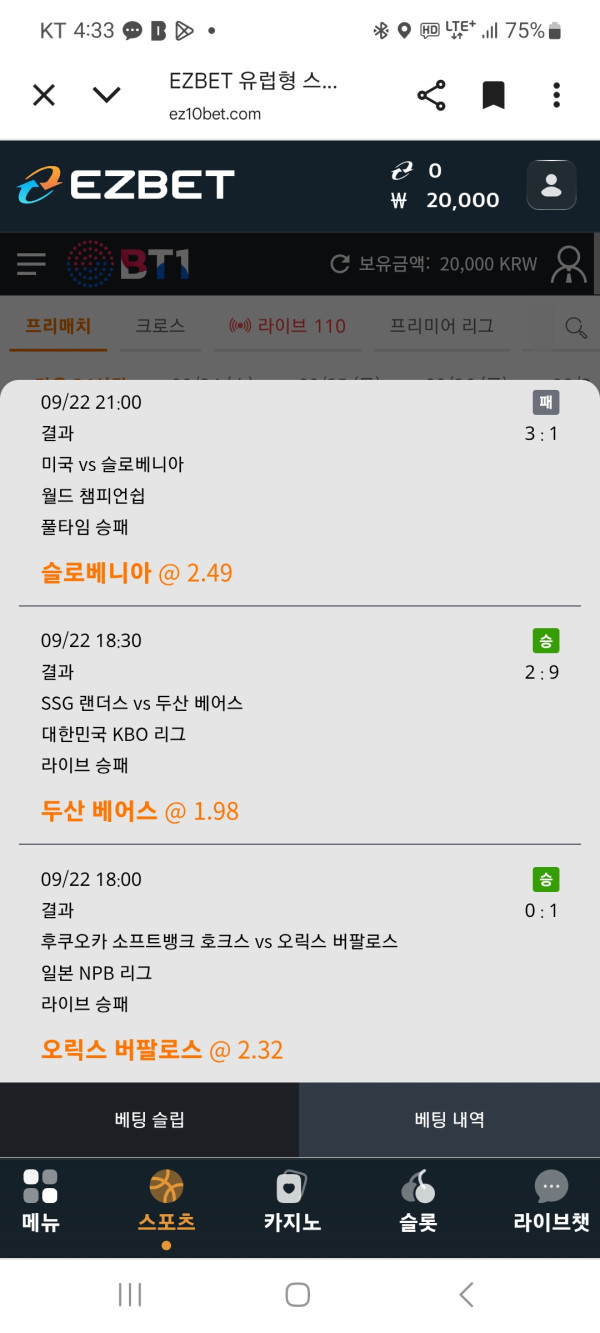
Task: Open 라이브챗 support chat
Action: tap(551, 1200)
